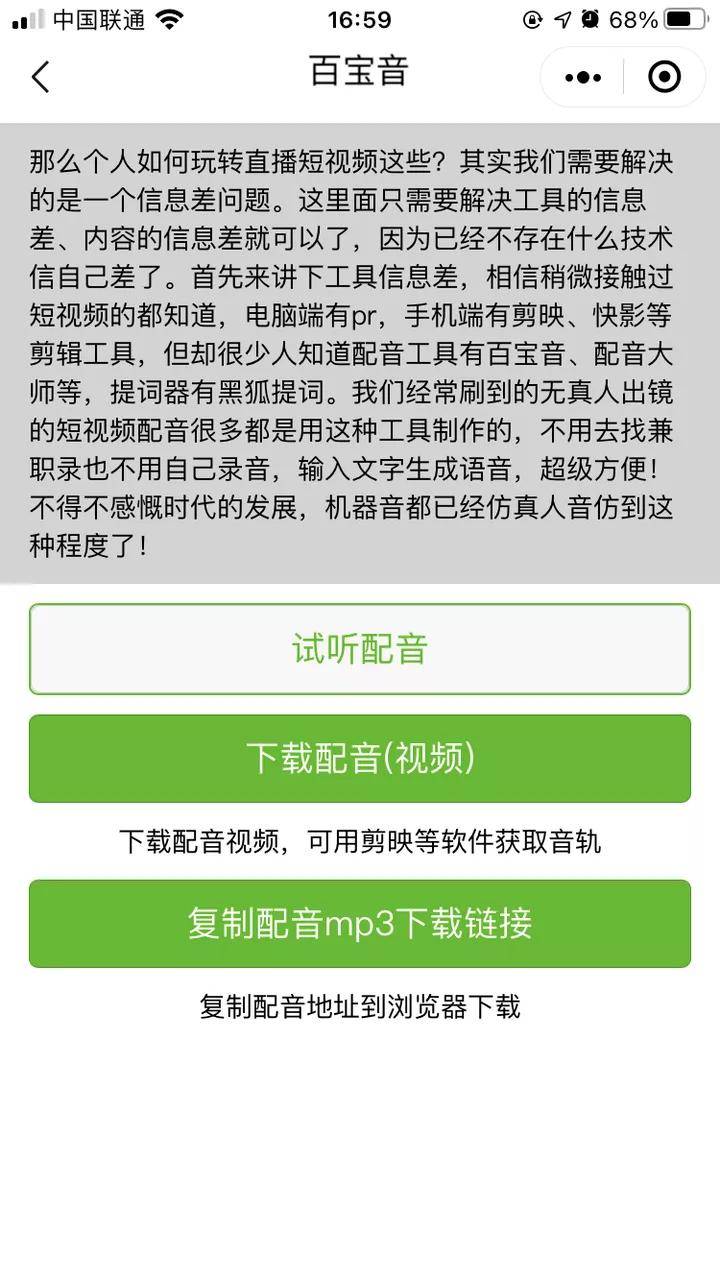Image resolution: width=720 pixels, height=1281 pixels.
Task: Open the mini program three-dot menu
Action: coord(583,77)
